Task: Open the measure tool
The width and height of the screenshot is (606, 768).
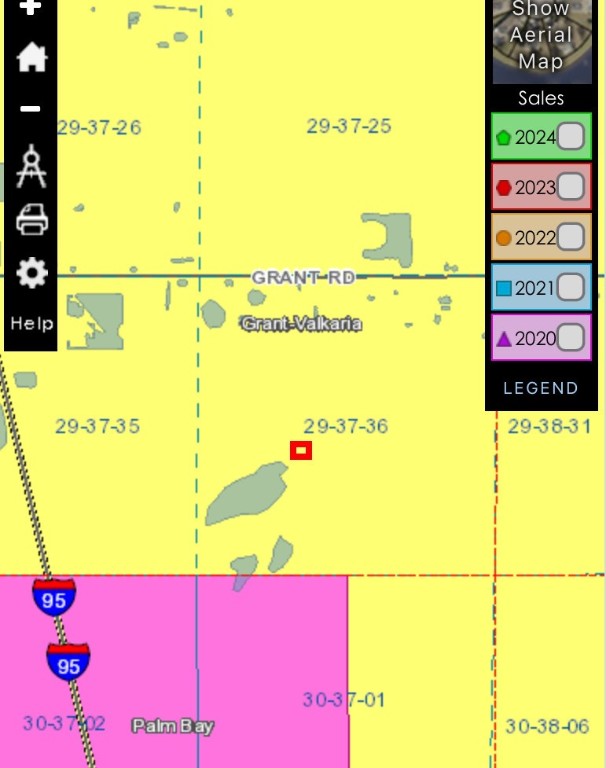Action: click(x=31, y=165)
